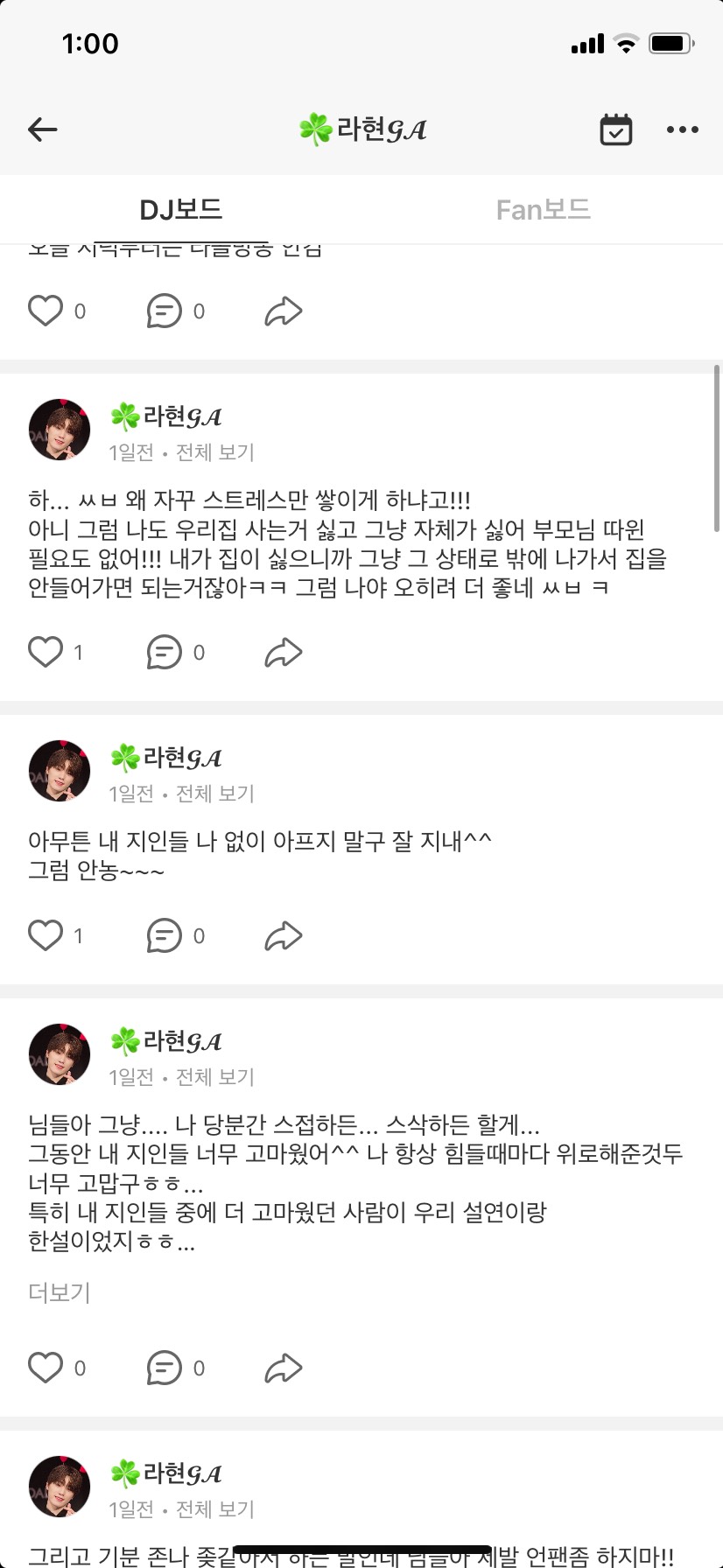Open the three-dot overflow menu
Viewport: 723px width, 1568px height.
pos(682,129)
